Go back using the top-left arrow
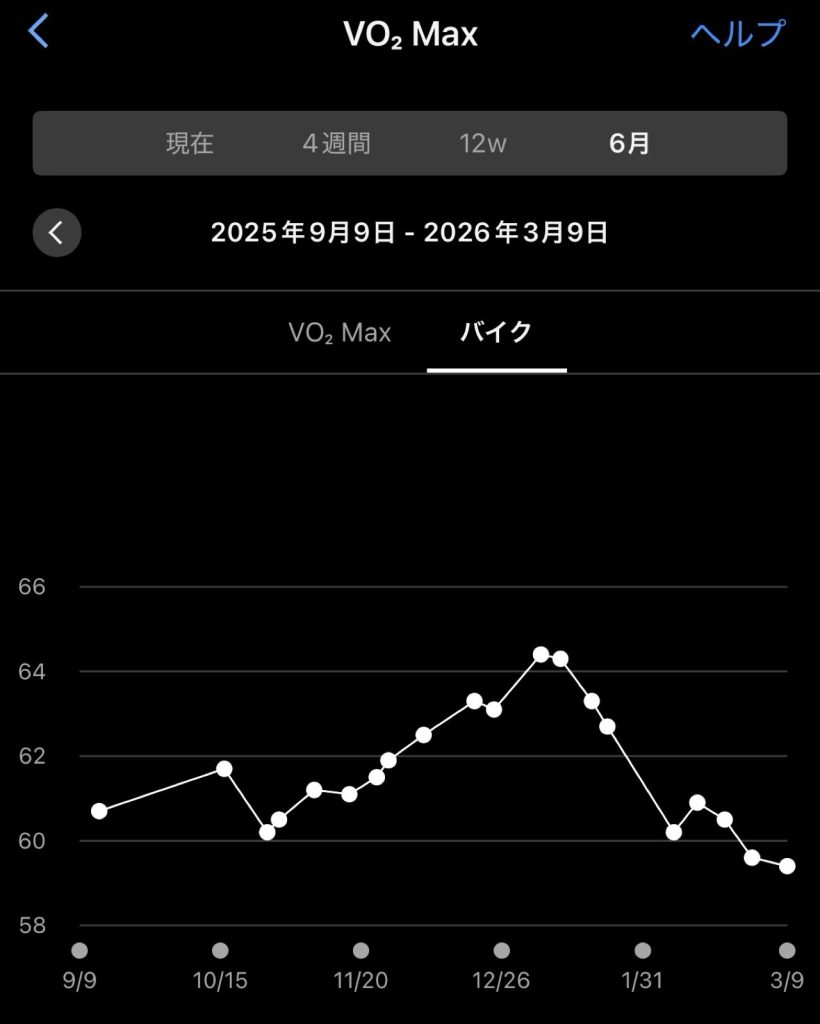 coord(39,32)
